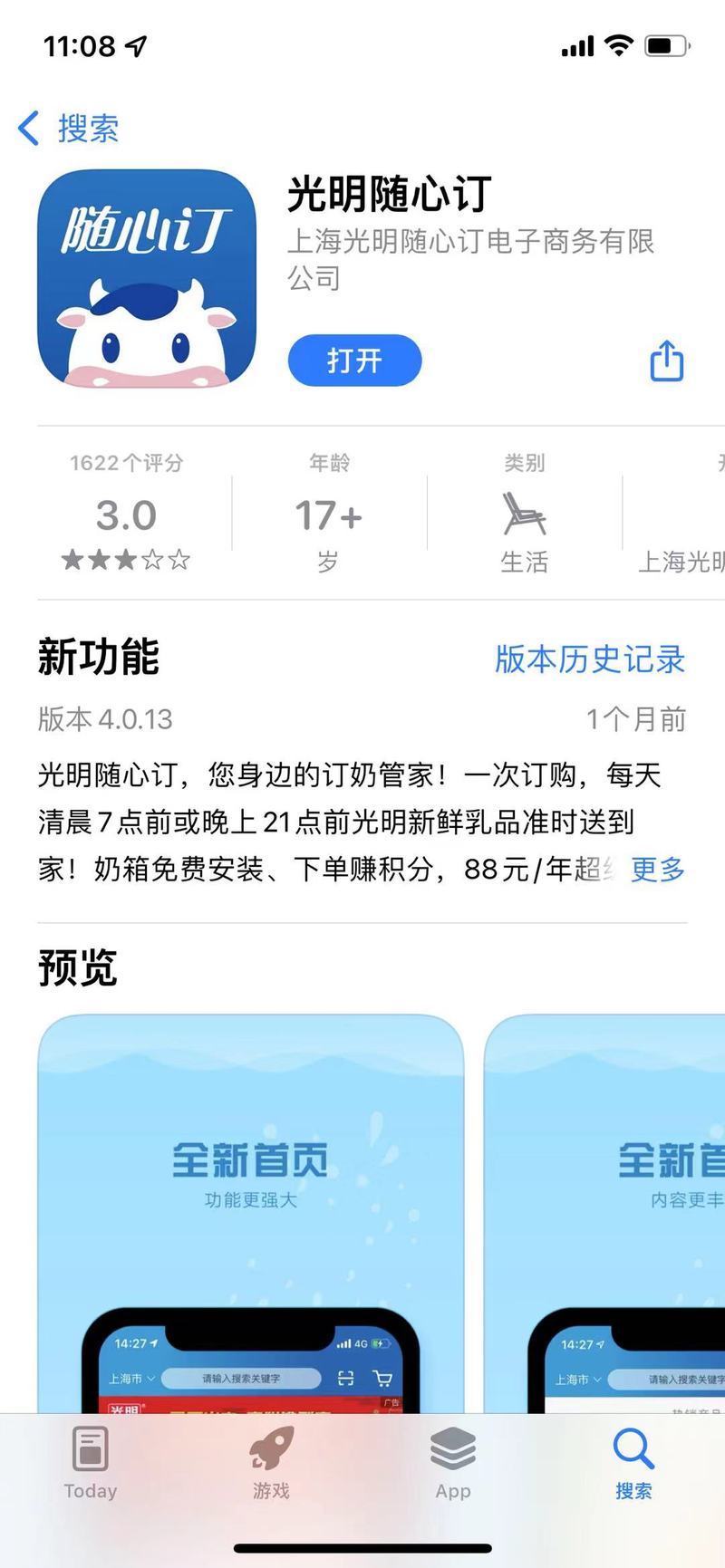Go back to 搜索 results
This screenshot has width=725, height=1568.
[x=70, y=129]
